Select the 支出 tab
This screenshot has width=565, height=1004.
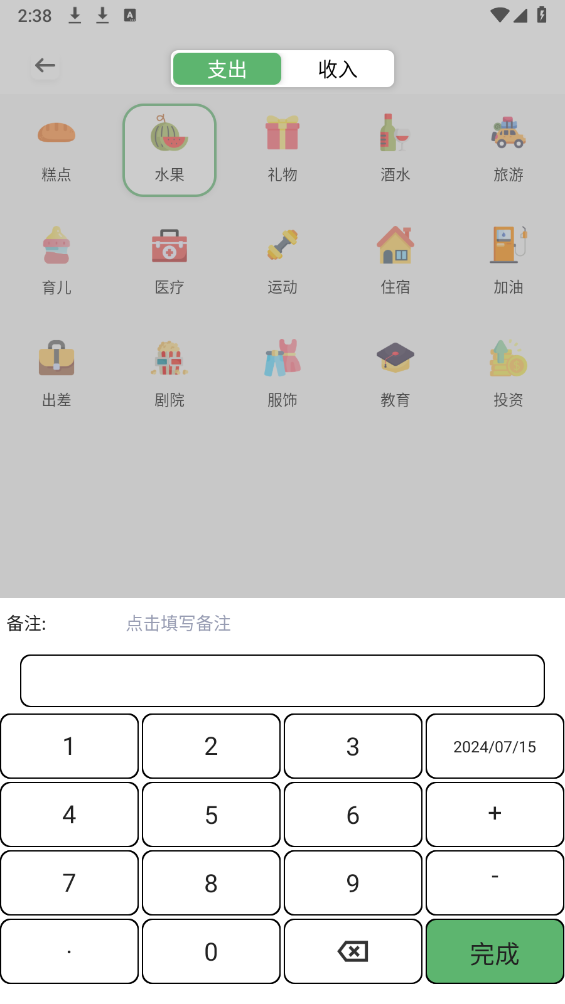[227, 69]
